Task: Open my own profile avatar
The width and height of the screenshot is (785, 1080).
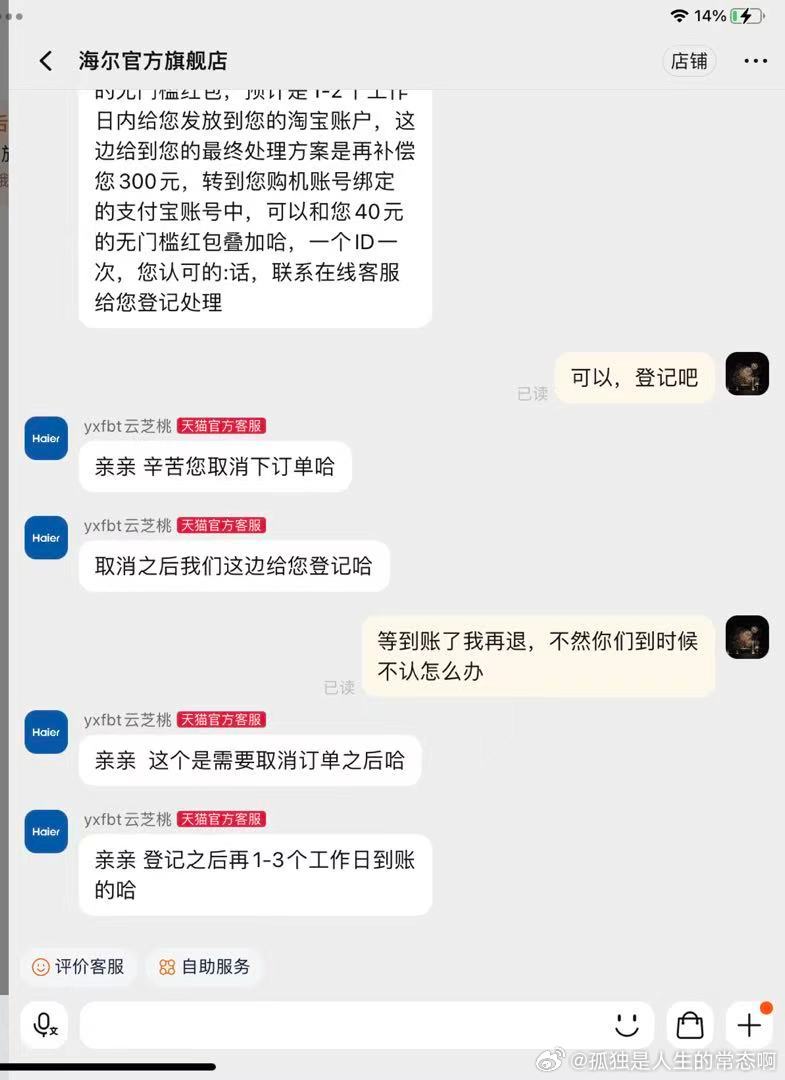Action: 747,373
